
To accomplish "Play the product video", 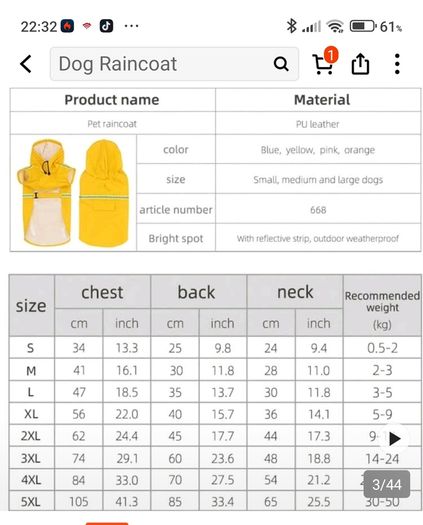I will click(x=395, y=439).
